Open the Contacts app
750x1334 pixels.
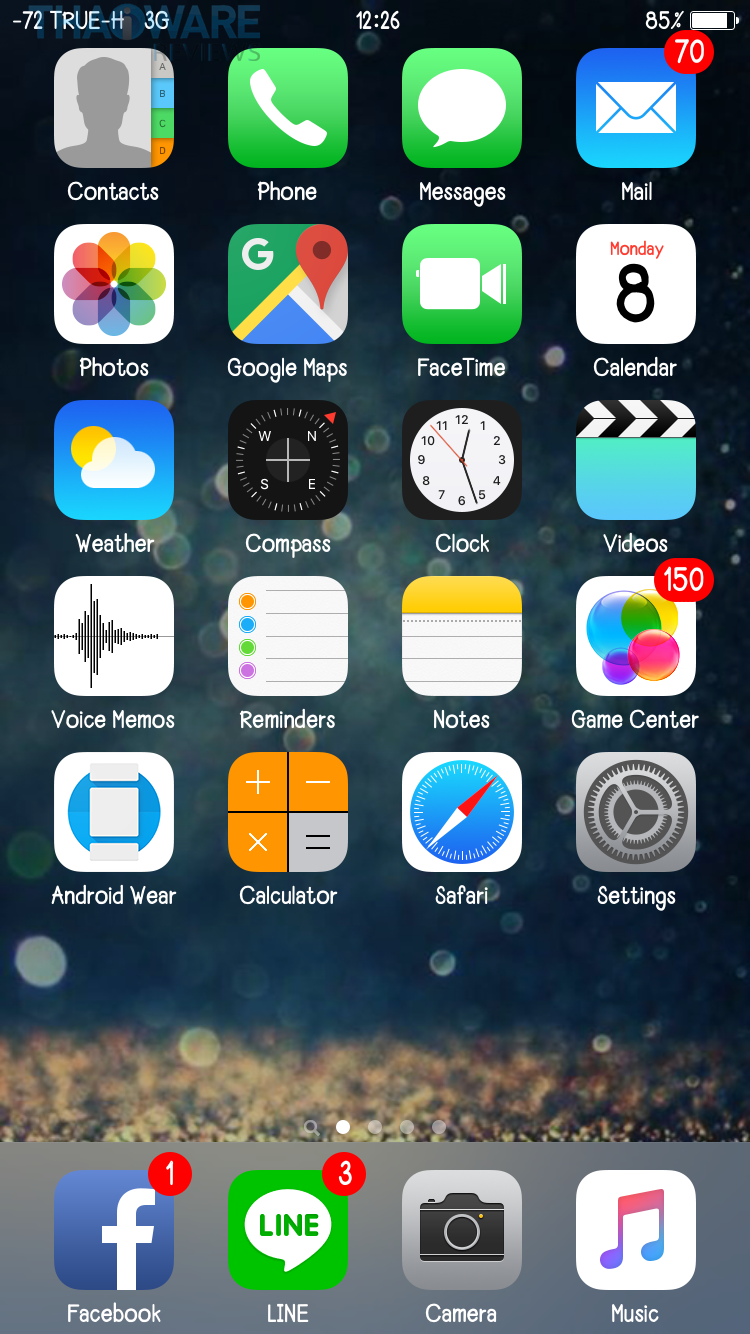114,108
